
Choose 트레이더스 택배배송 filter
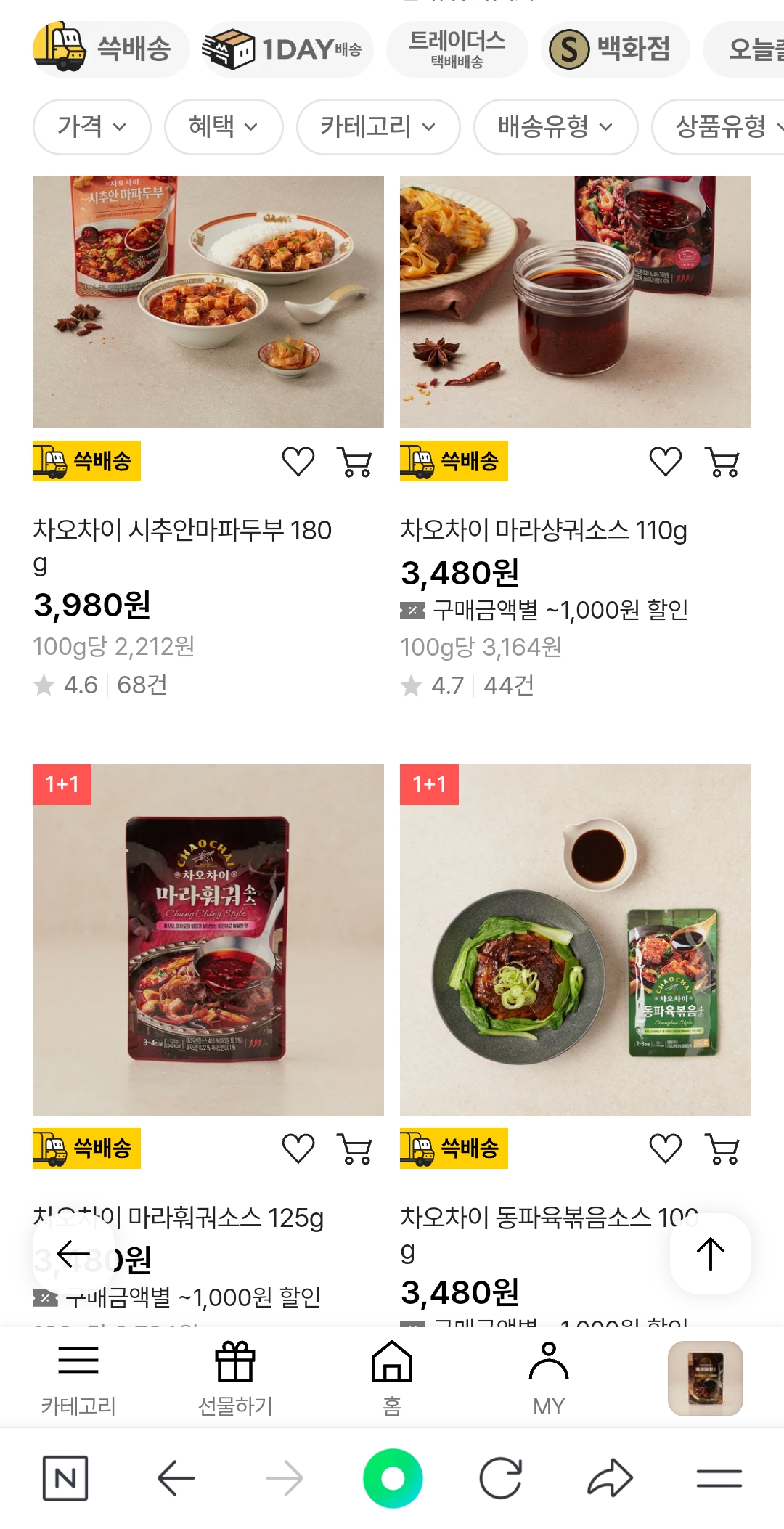pos(457,49)
